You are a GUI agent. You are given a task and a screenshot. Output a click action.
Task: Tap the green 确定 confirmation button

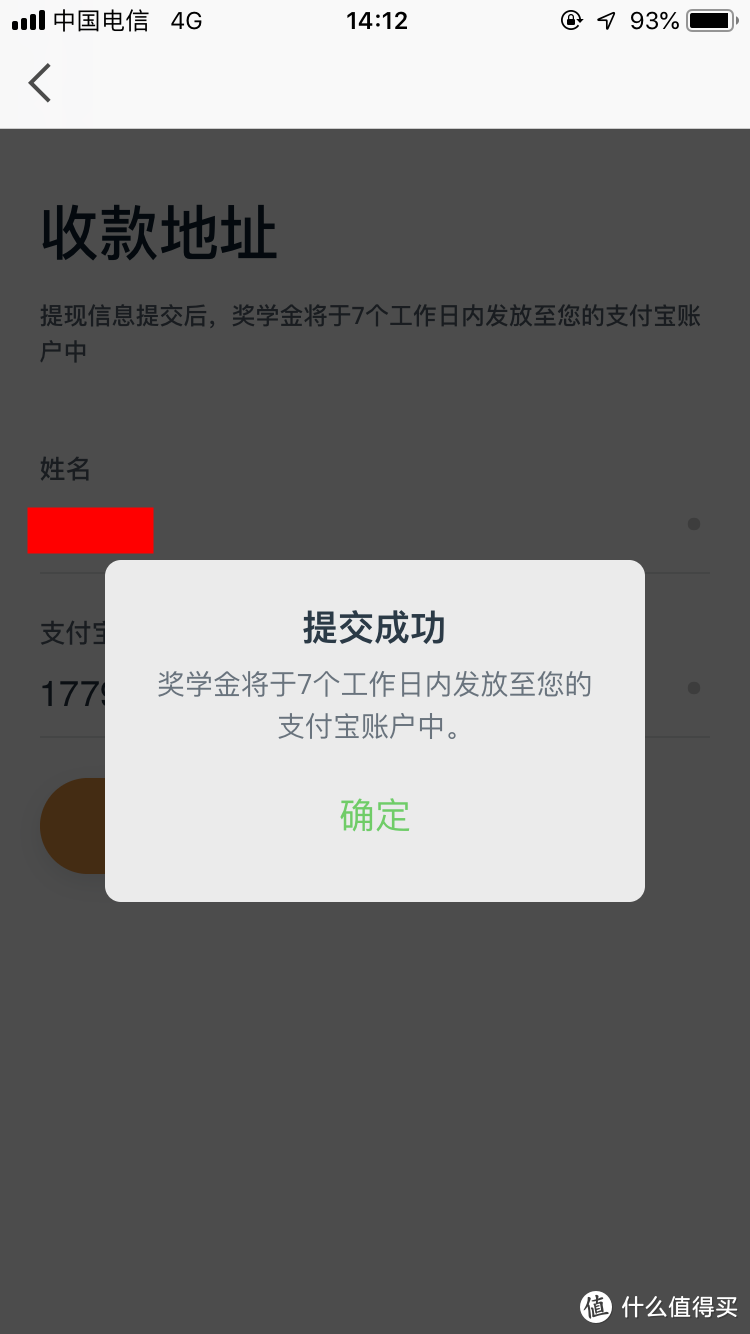coord(375,816)
